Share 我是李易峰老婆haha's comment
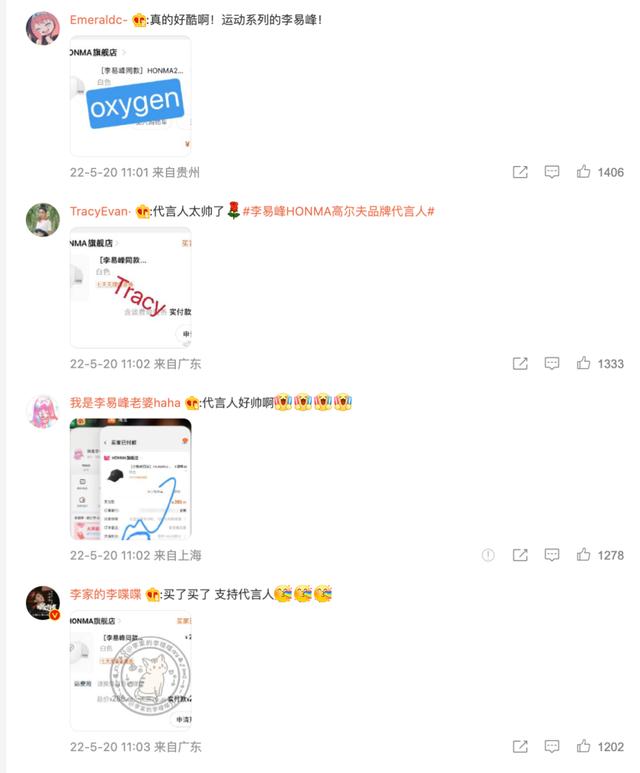640x773 pixels. click(520, 555)
